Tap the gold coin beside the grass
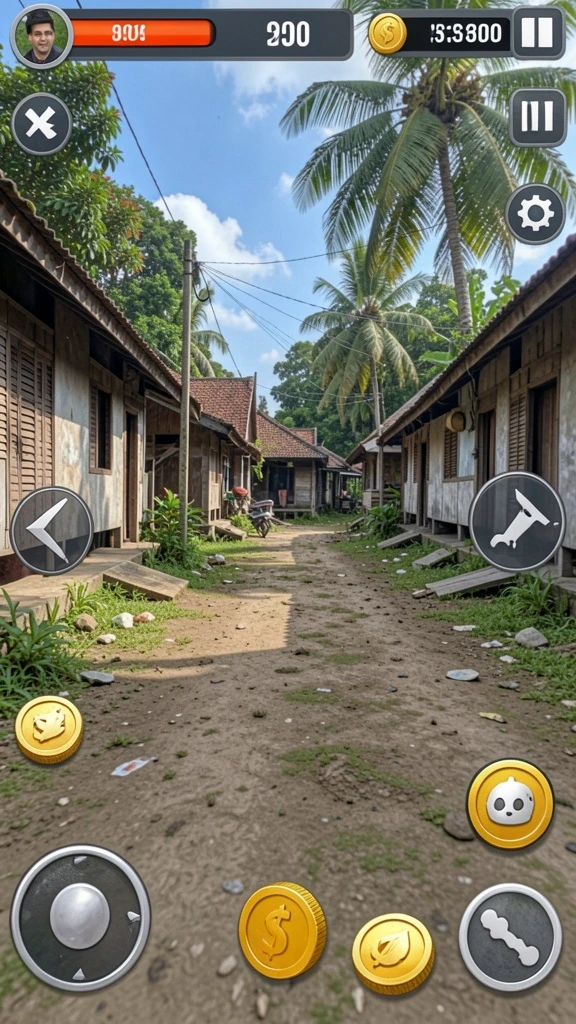 coord(49,729)
